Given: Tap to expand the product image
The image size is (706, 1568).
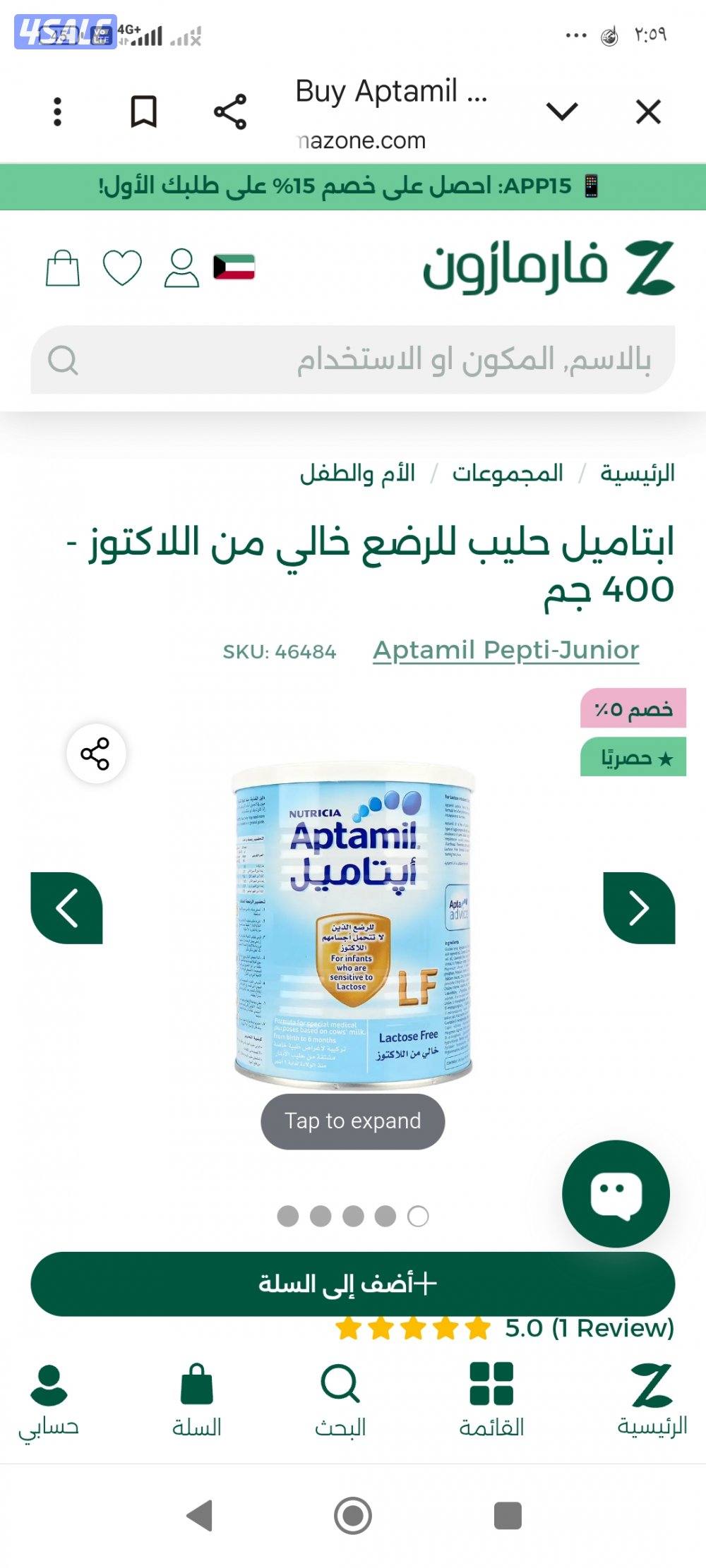Looking at the screenshot, I should pos(352,1121).
